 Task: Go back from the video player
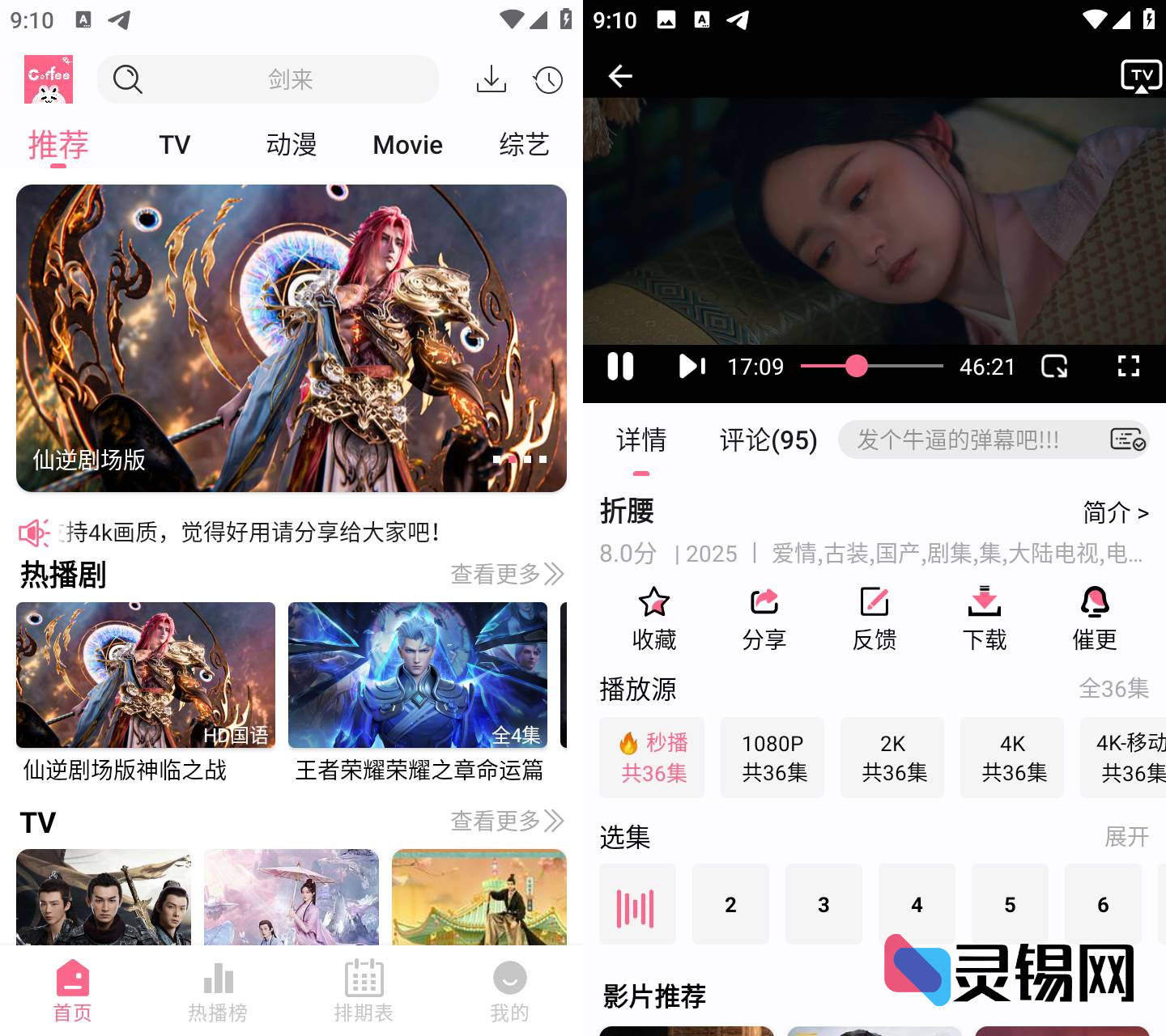point(620,76)
